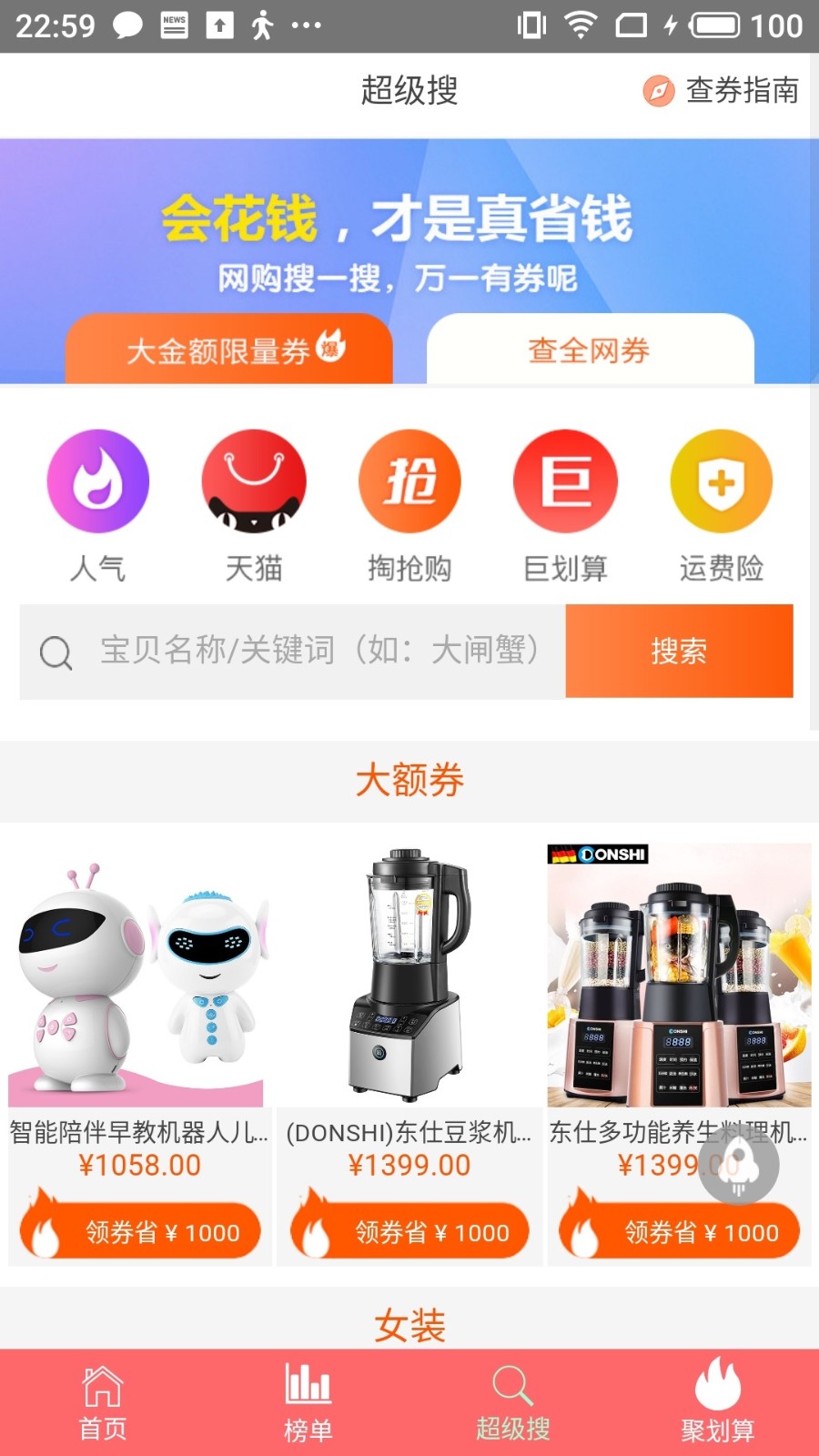Tap the 掏抢购 flash-sale icon
Viewport: 819px width, 1456px height.
(409, 480)
